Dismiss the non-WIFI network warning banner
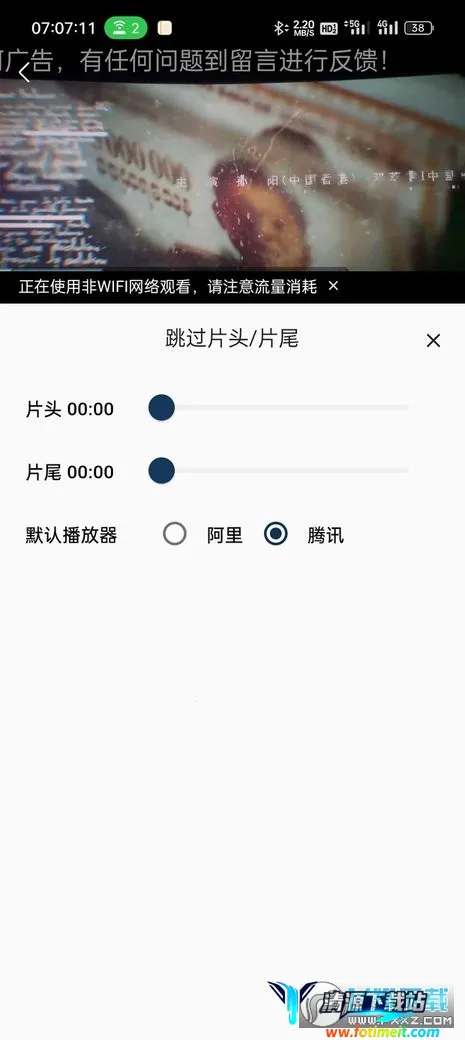The width and height of the screenshot is (465, 1040). point(334,286)
